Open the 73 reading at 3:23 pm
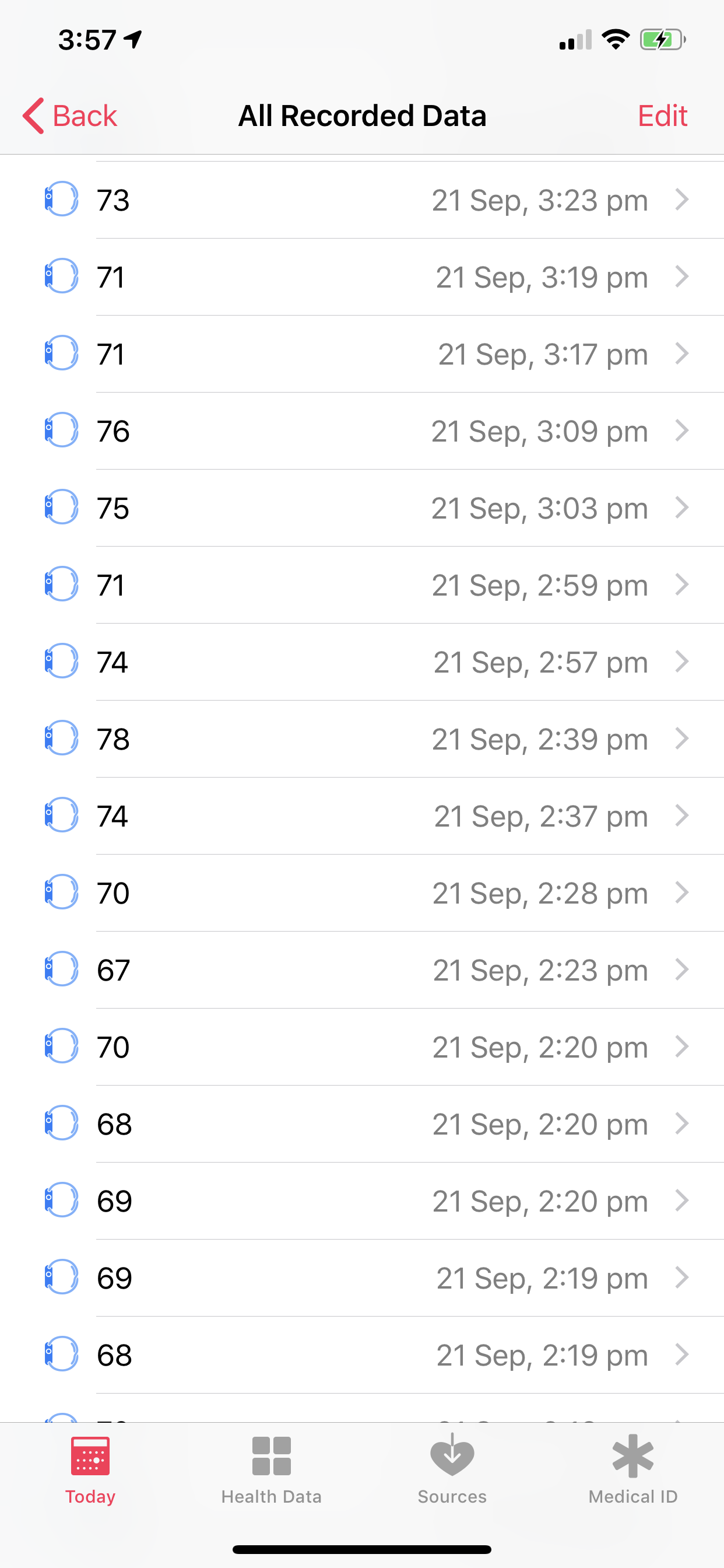This screenshot has height=1568, width=724. 362,199
